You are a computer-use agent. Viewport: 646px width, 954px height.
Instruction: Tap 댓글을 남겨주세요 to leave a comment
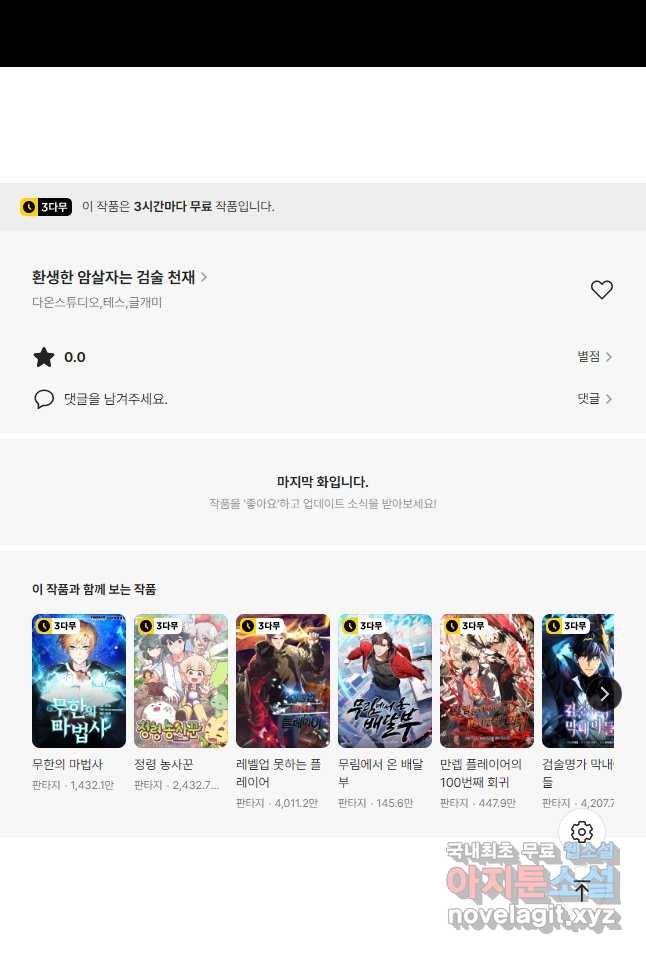coord(115,399)
